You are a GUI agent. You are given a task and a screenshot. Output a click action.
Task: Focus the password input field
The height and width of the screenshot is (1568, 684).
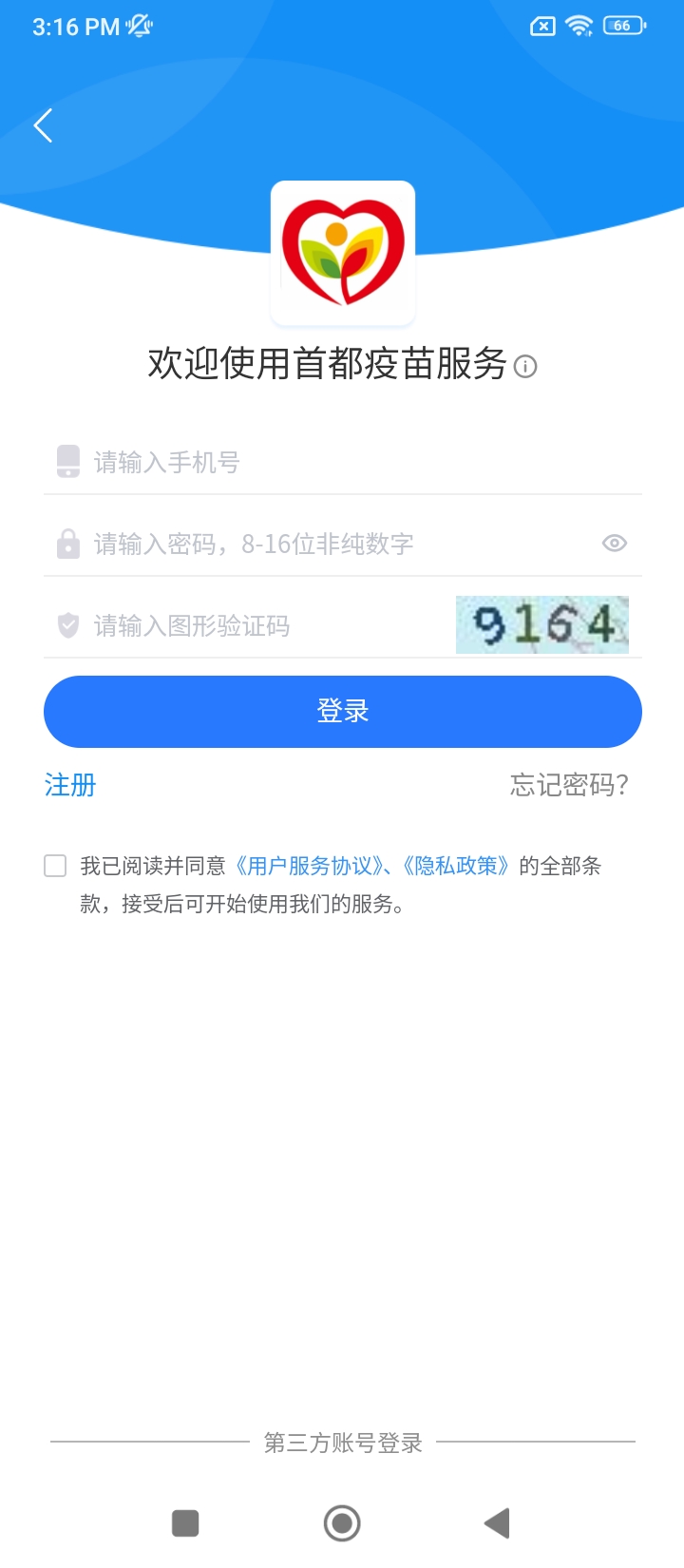tap(323, 544)
